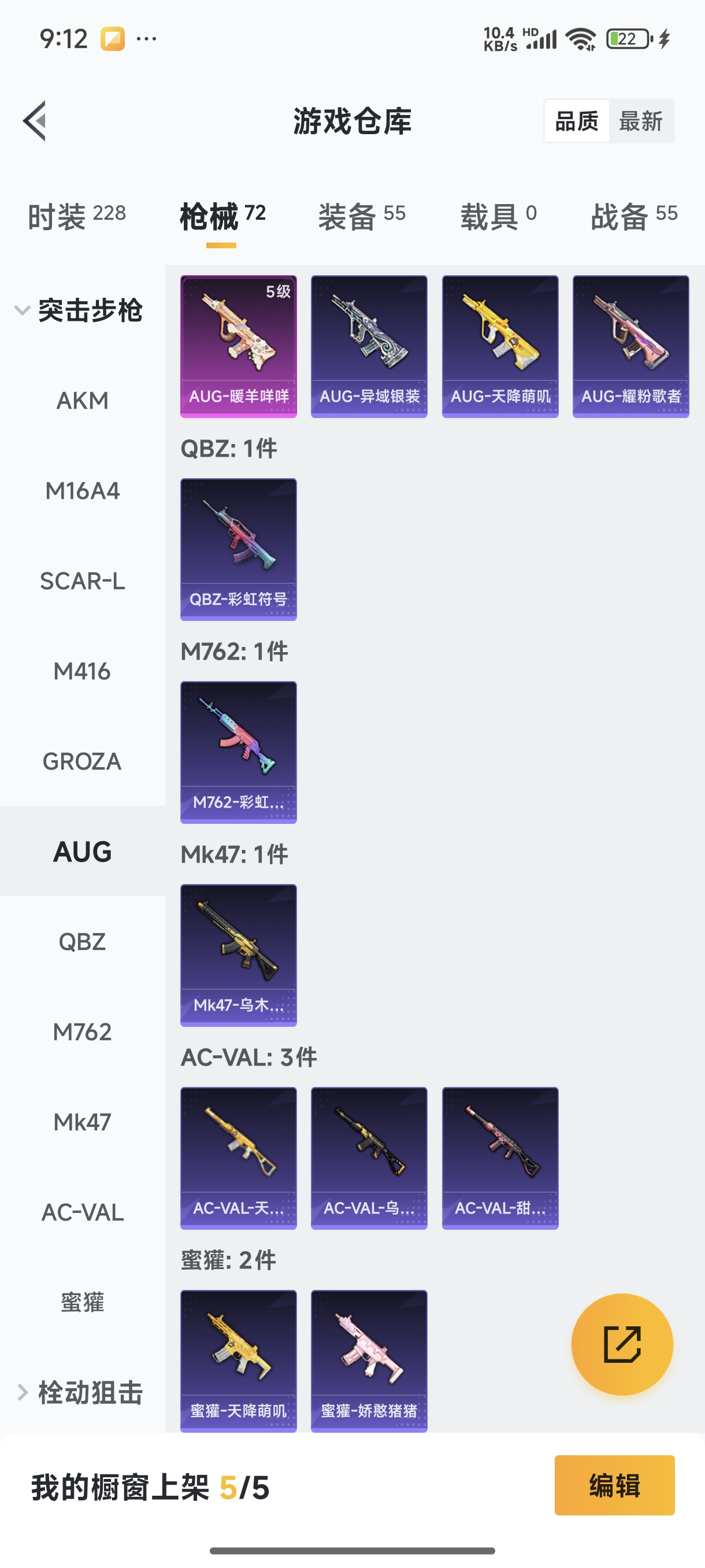
Task: Collapse the 突击步枪 category
Action: 79,310
